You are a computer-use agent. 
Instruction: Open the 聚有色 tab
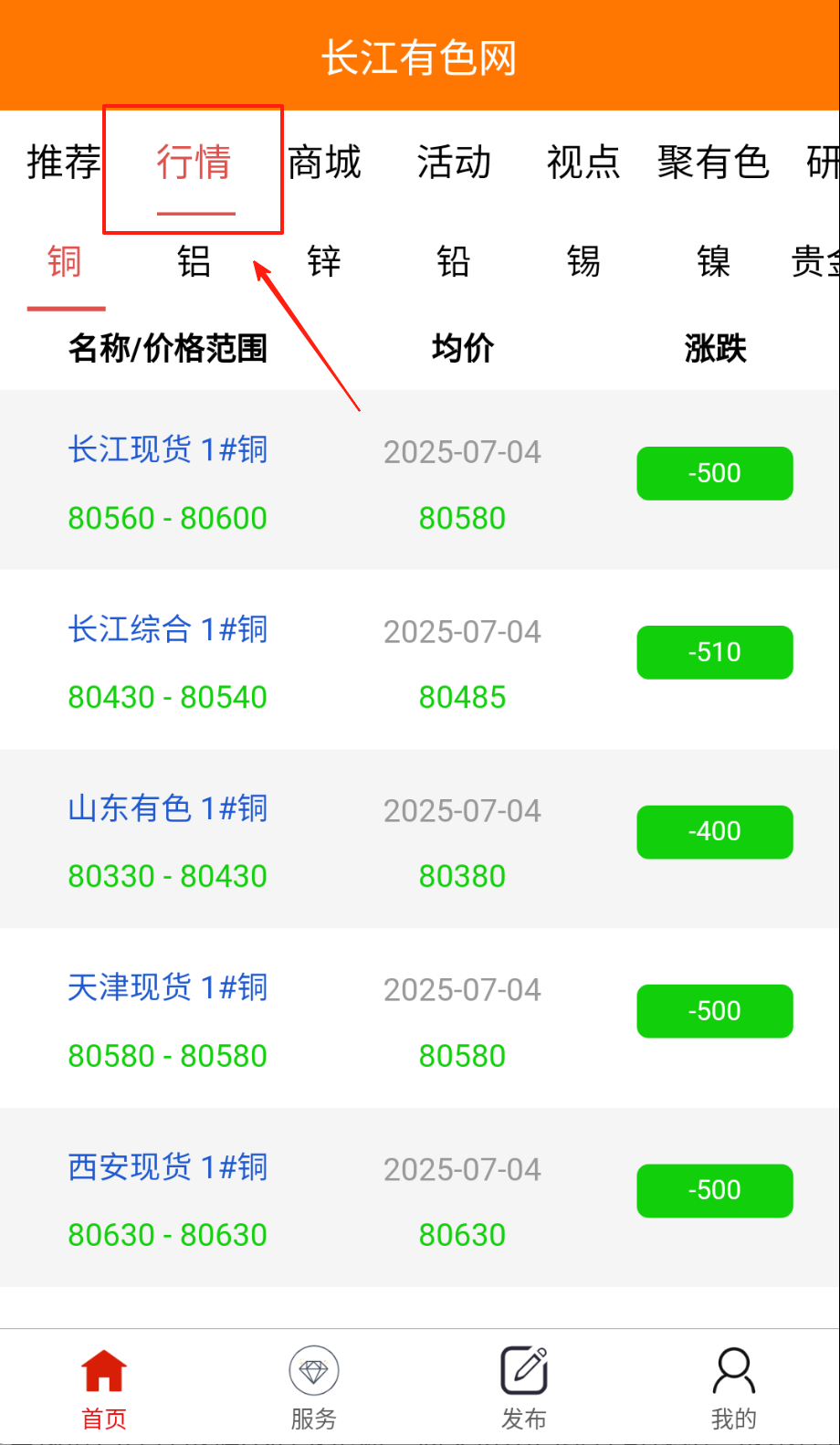(x=713, y=163)
